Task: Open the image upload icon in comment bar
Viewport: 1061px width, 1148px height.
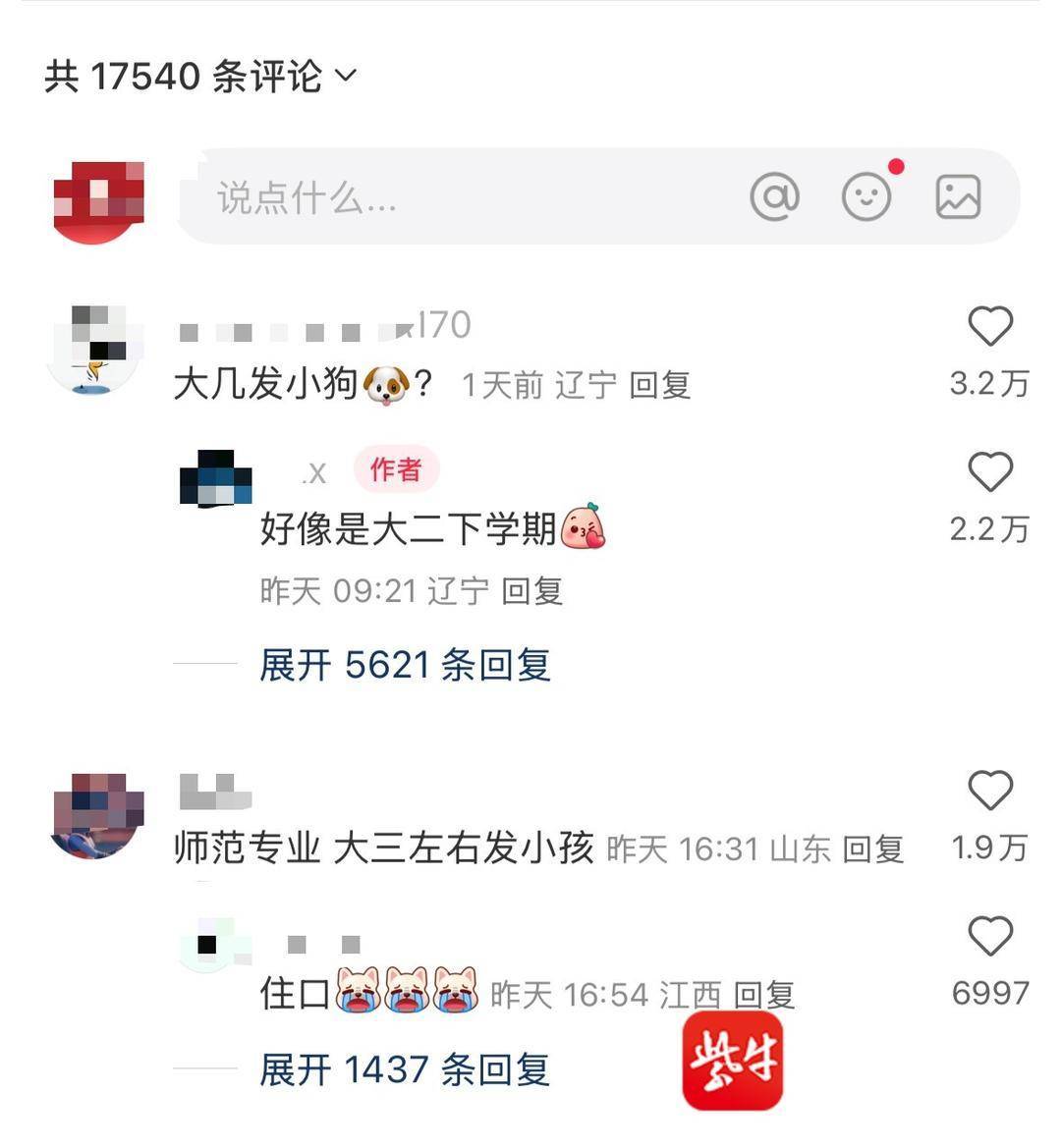Action: click(x=958, y=196)
